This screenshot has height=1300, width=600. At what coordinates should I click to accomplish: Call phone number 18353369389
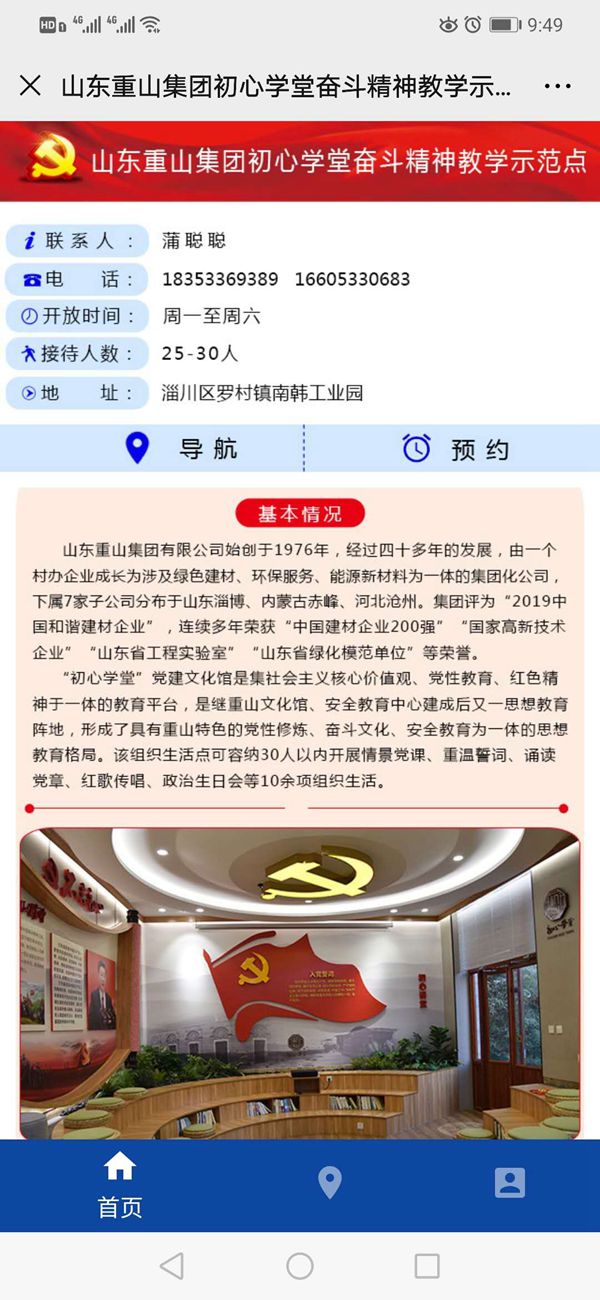[220, 279]
